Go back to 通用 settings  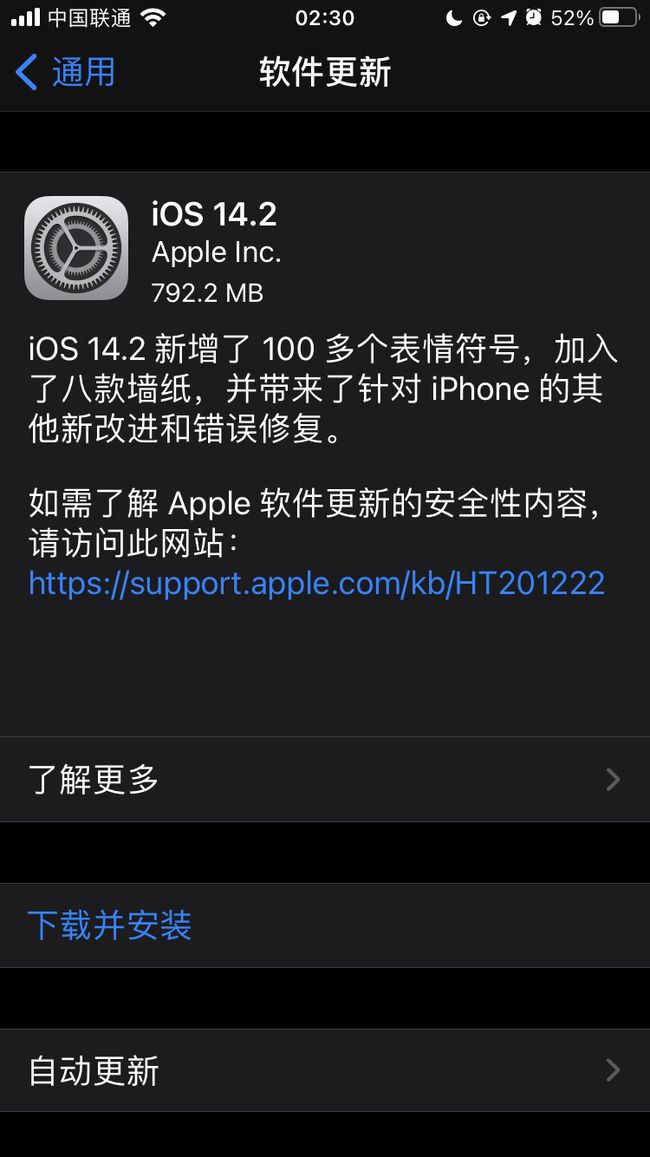[66, 73]
